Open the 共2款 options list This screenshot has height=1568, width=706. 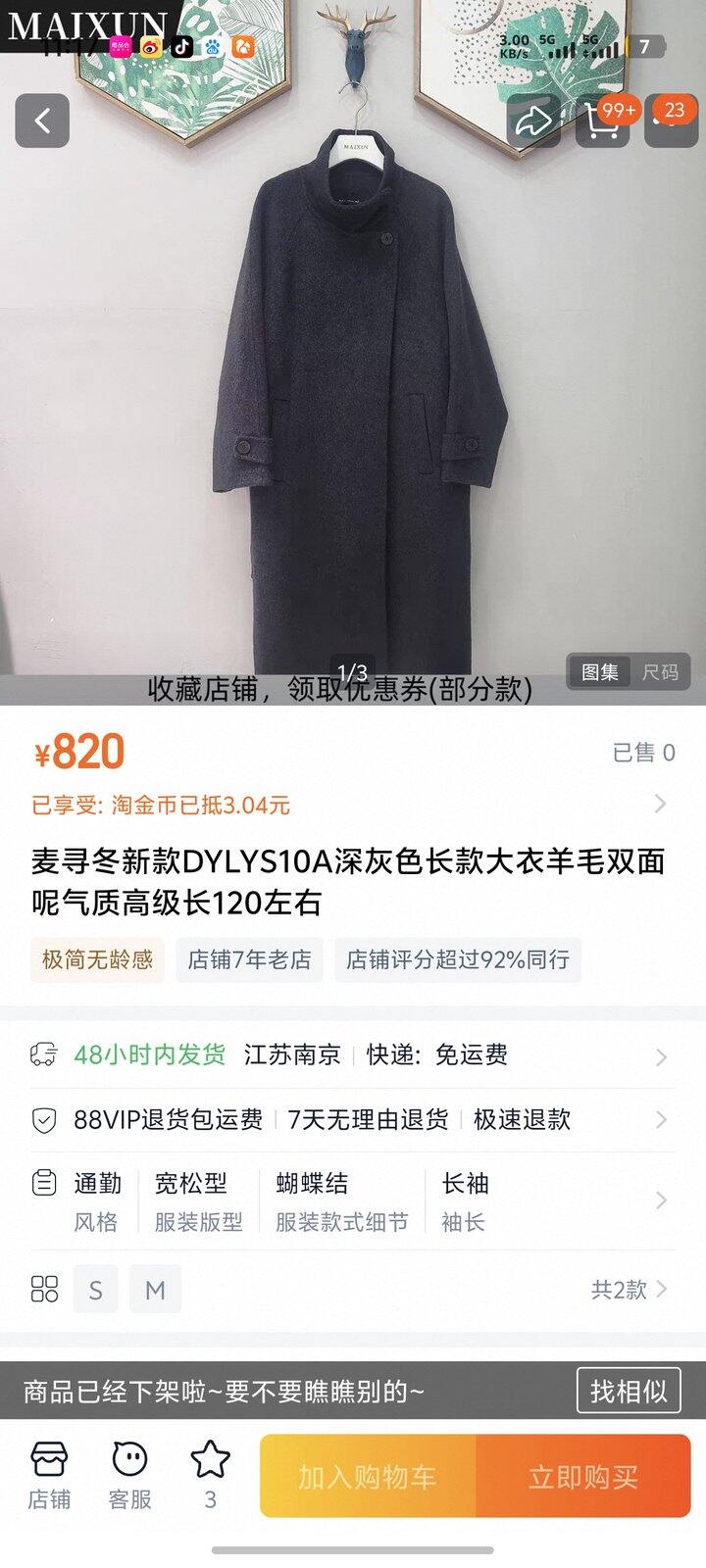pyautogui.click(x=629, y=1289)
